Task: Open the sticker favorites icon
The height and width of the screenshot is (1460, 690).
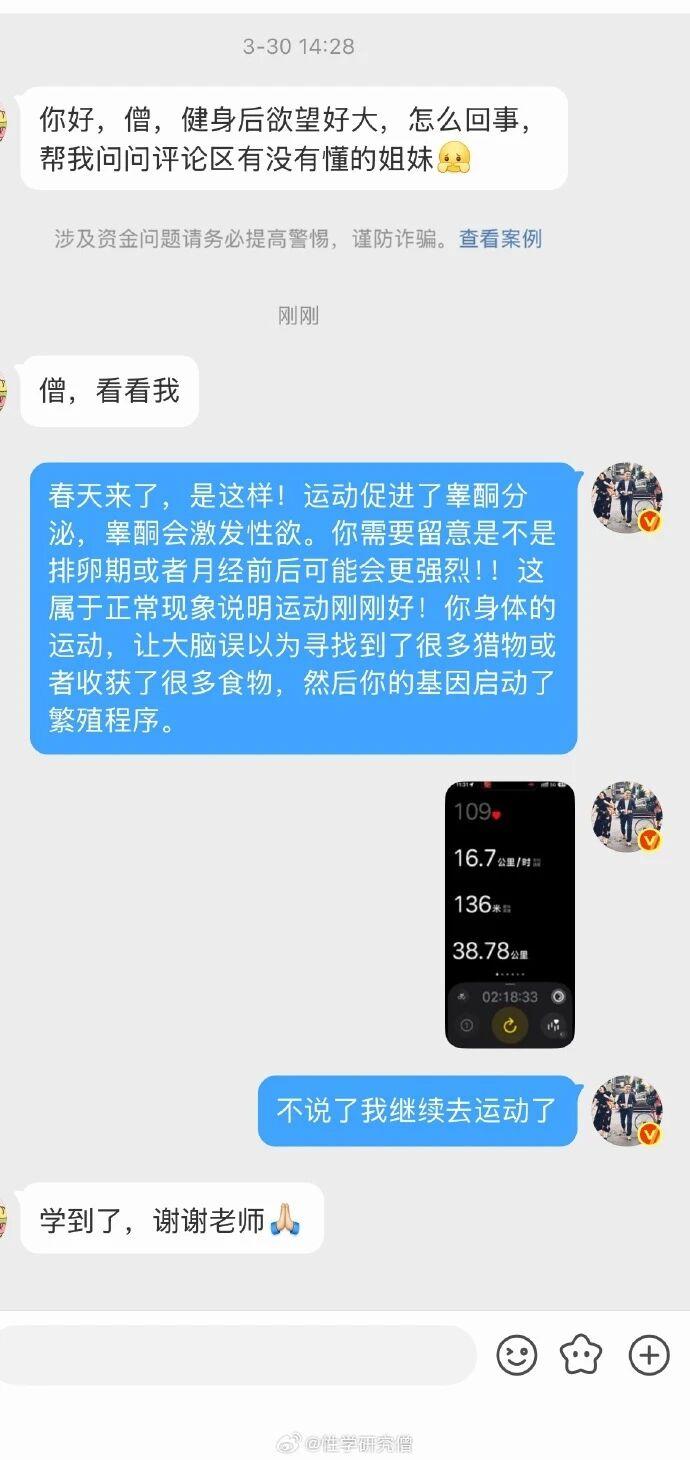Action: (581, 1355)
